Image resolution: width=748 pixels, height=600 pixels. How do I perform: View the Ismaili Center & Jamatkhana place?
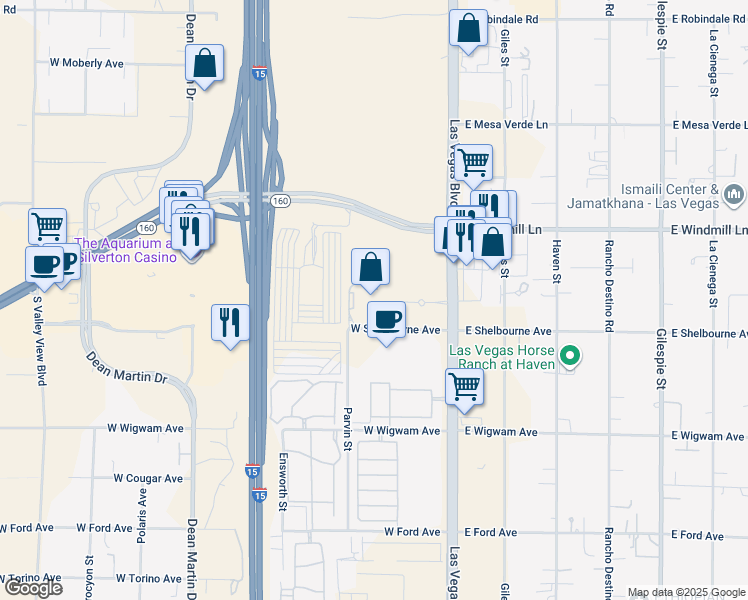coord(735,193)
